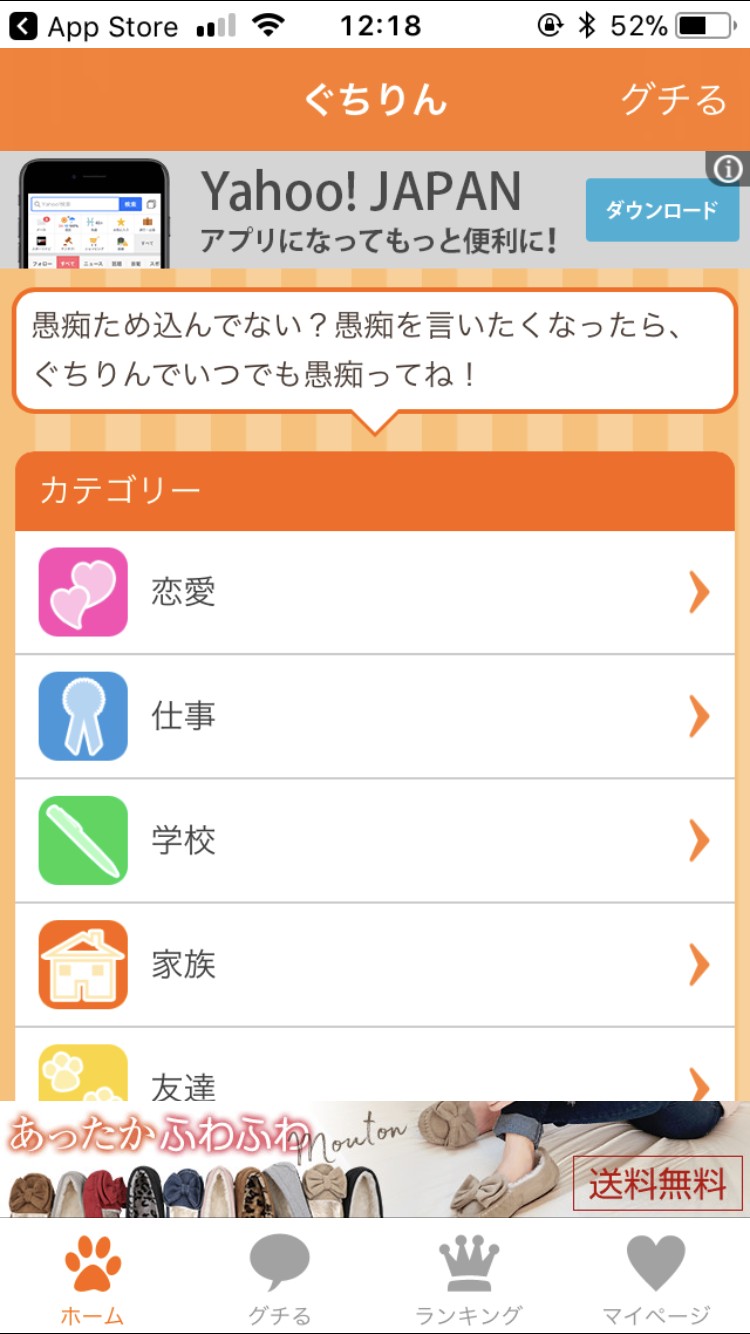Open the ad info icon
This screenshot has height=1334, width=750.
tap(728, 170)
